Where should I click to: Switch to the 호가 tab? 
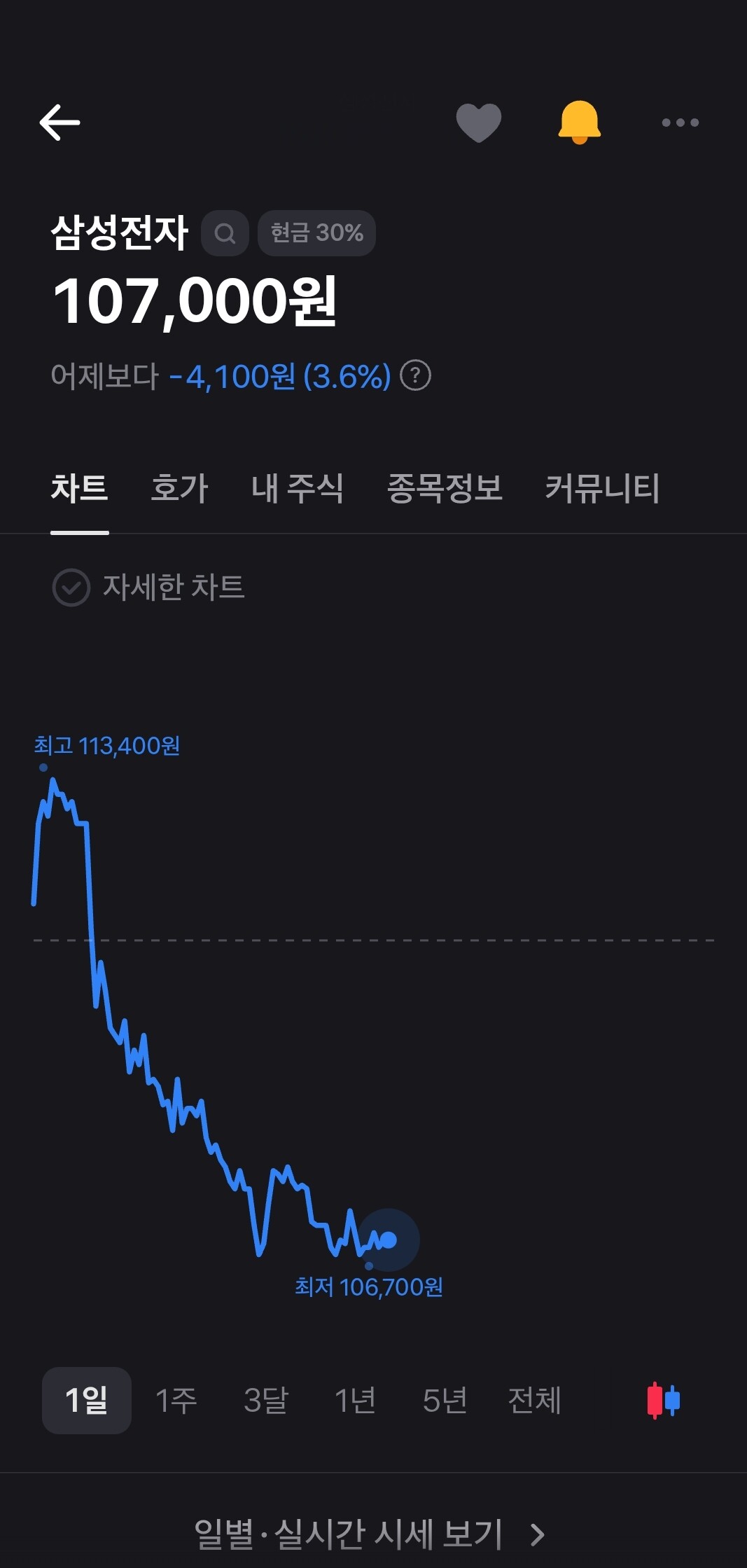click(x=179, y=488)
